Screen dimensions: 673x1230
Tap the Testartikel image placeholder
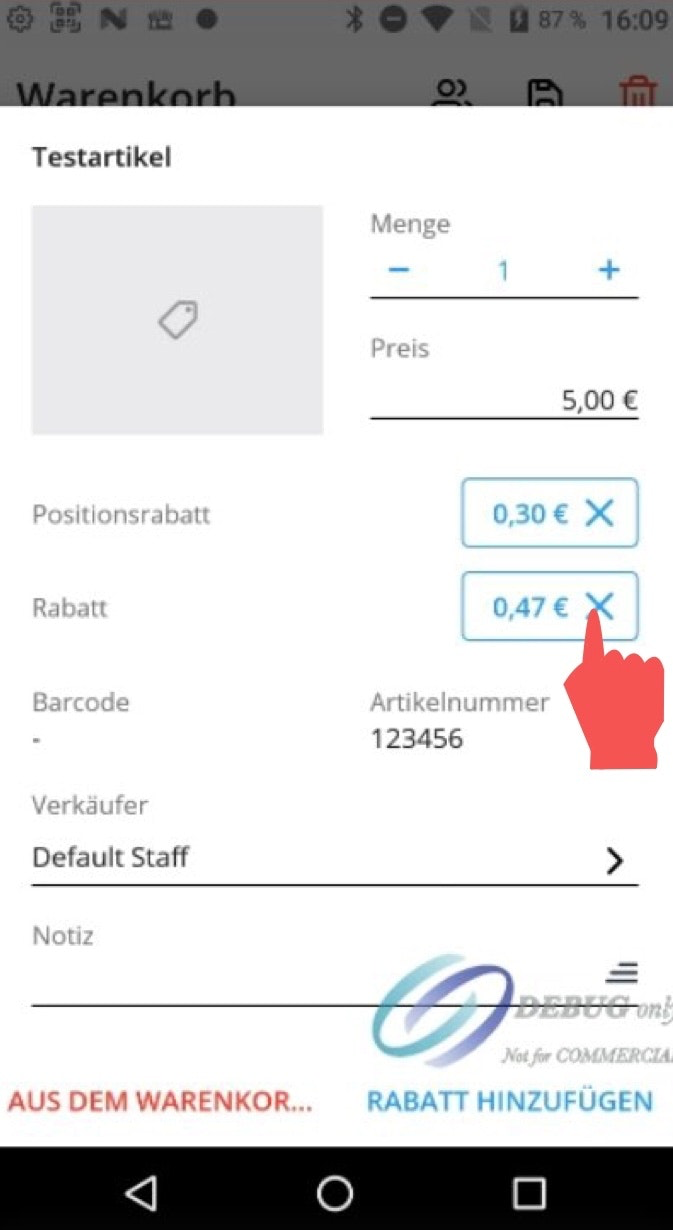pyautogui.click(x=177, y=320)
